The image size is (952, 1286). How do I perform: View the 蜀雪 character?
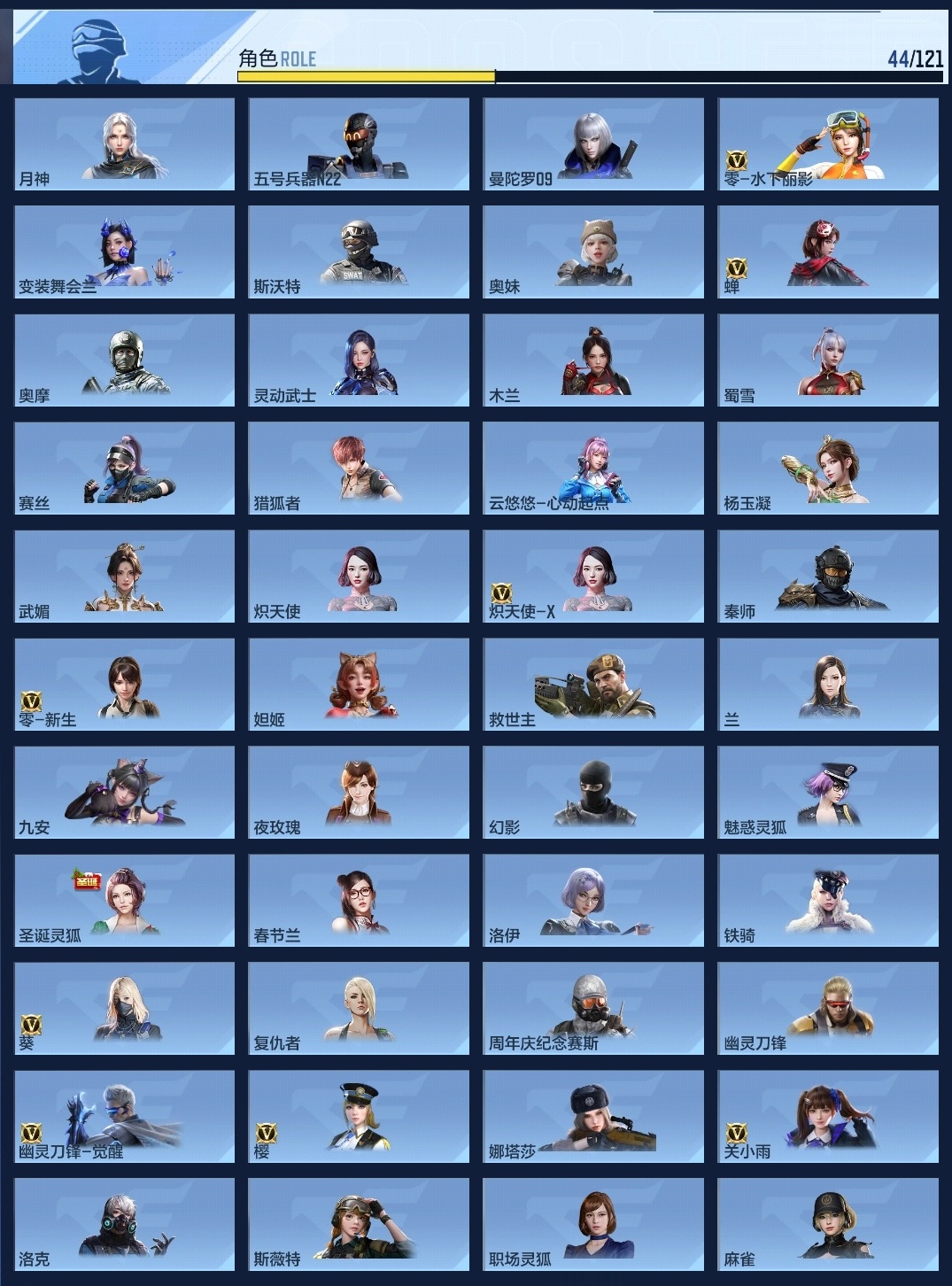click(828, 360)
